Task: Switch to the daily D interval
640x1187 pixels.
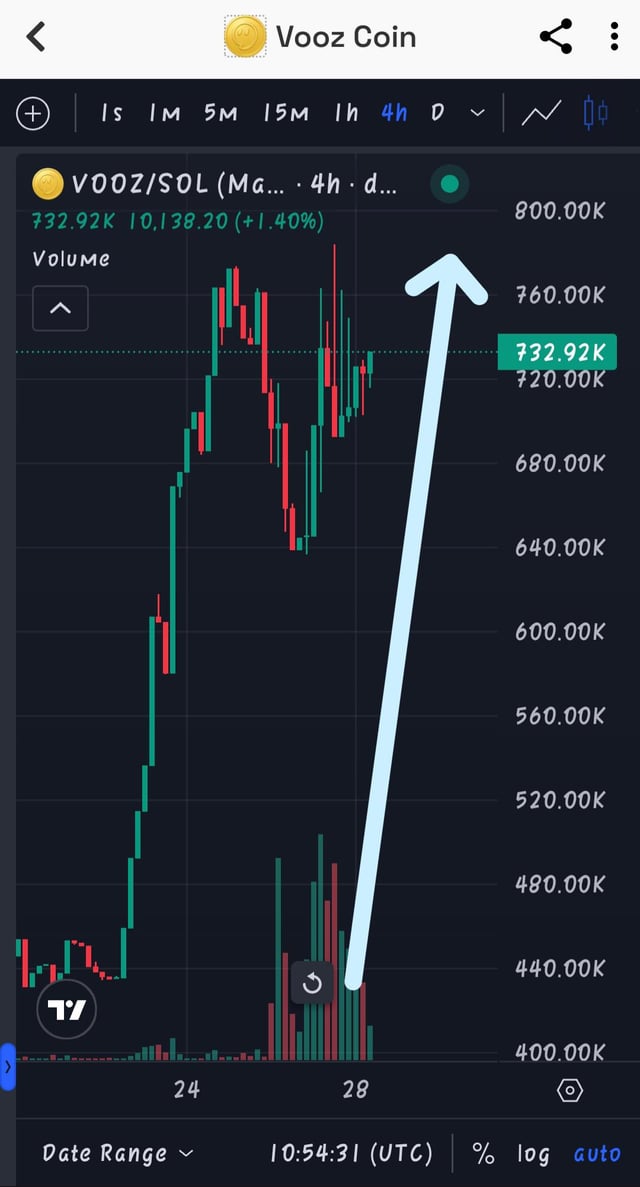Action: tap(437, 113)
